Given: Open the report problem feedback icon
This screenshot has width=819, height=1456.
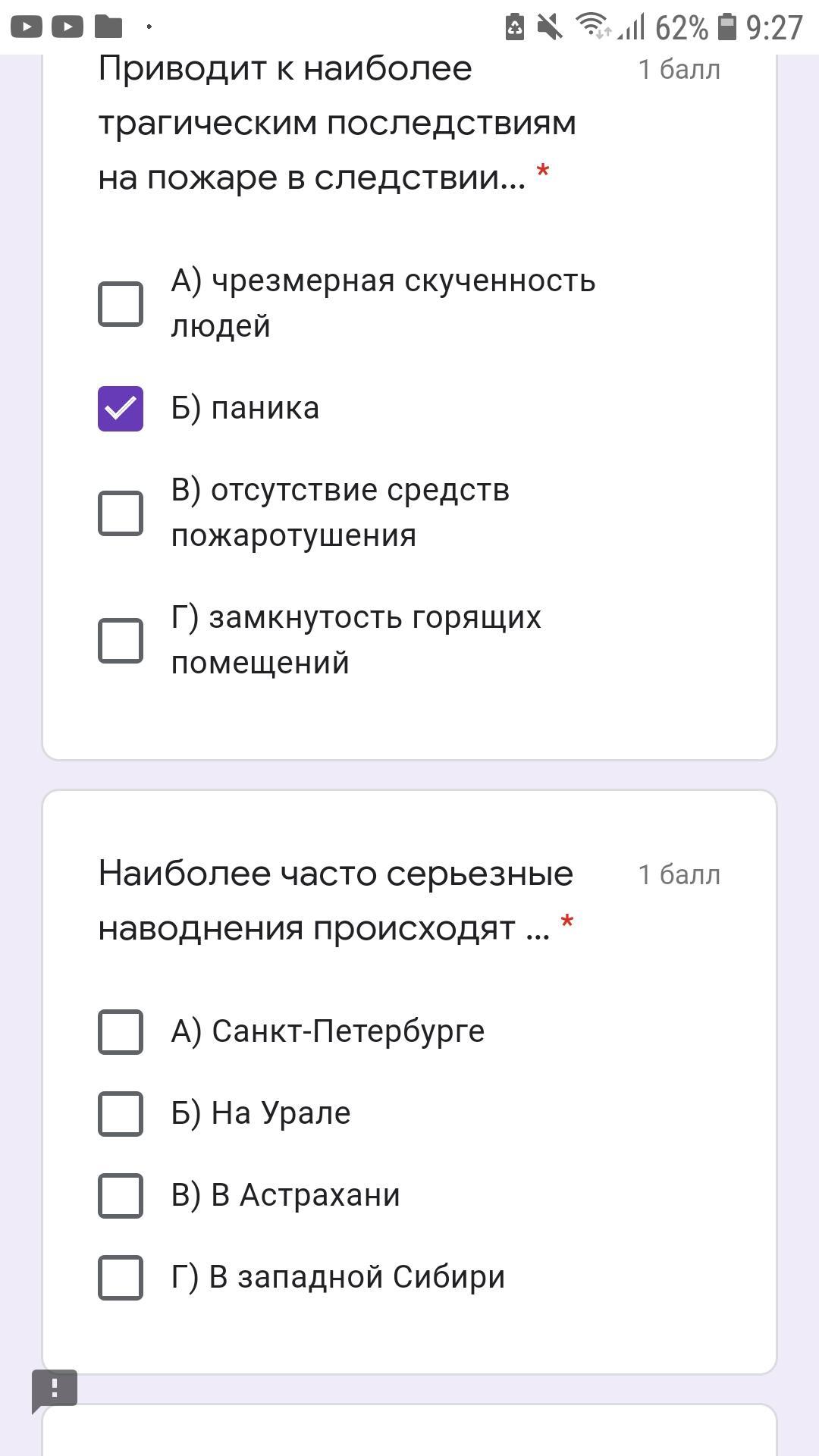Looking at the screenshot, I should coord(55,1389).
